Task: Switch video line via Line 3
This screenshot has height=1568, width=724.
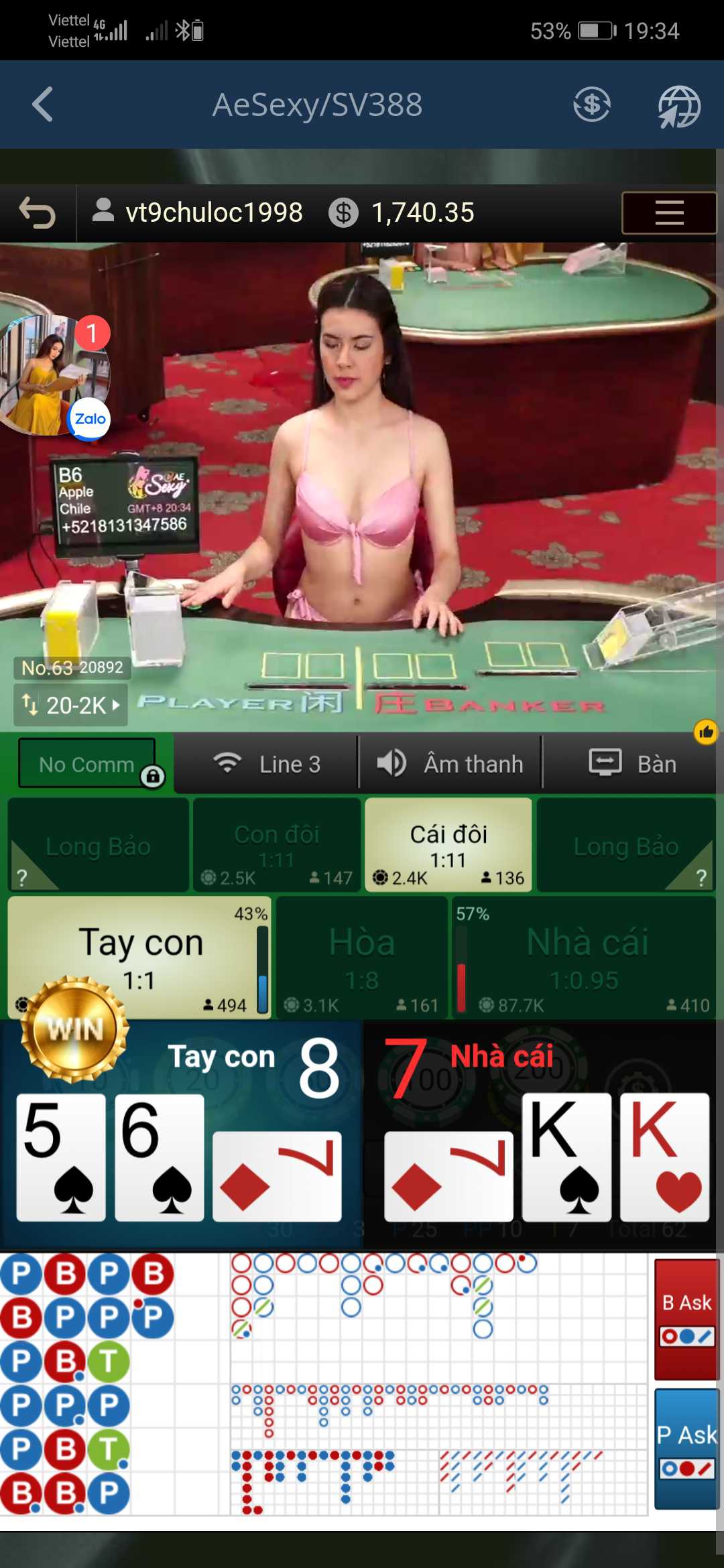Action: [x=267, y=764]
